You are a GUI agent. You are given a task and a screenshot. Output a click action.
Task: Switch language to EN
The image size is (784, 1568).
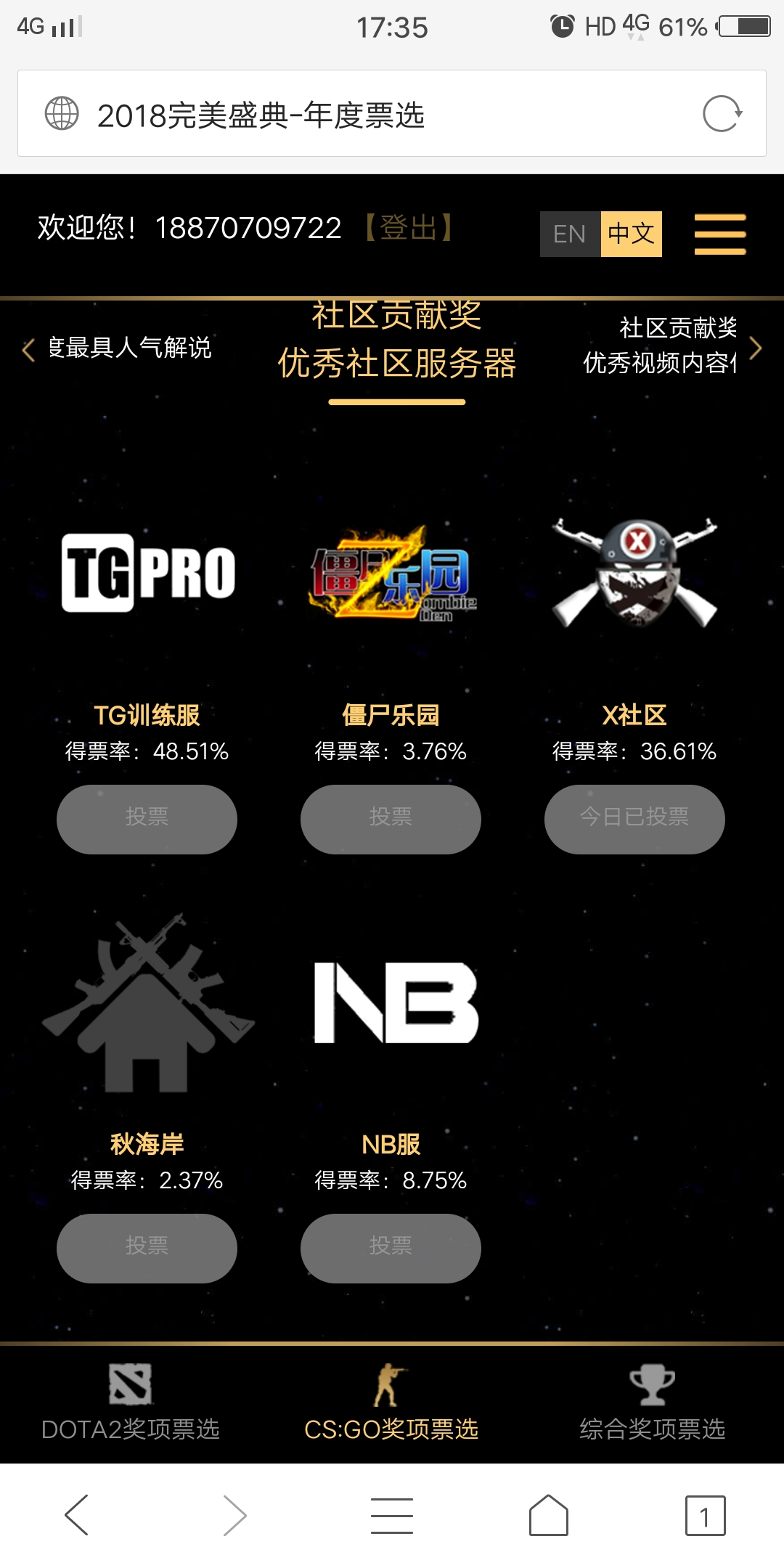571,234
